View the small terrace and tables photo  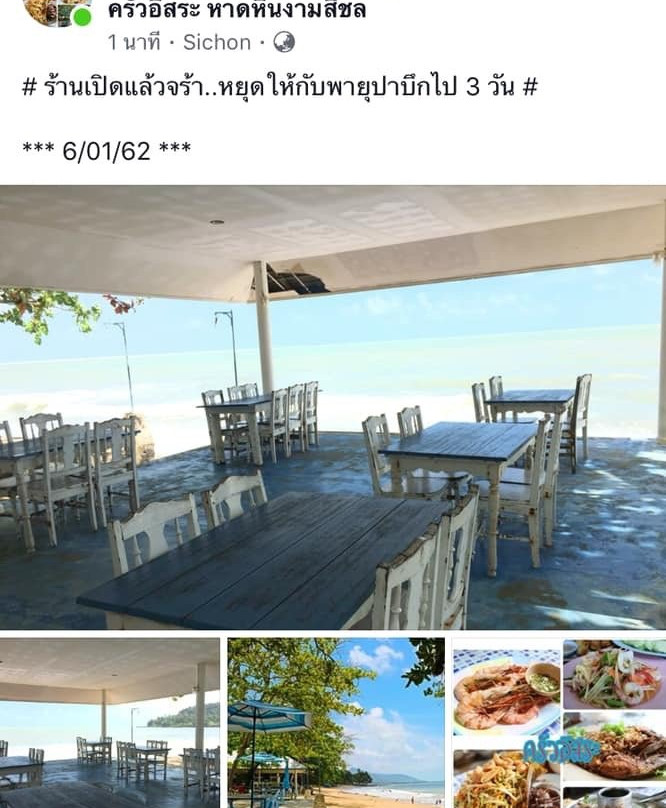coord(109,722)
